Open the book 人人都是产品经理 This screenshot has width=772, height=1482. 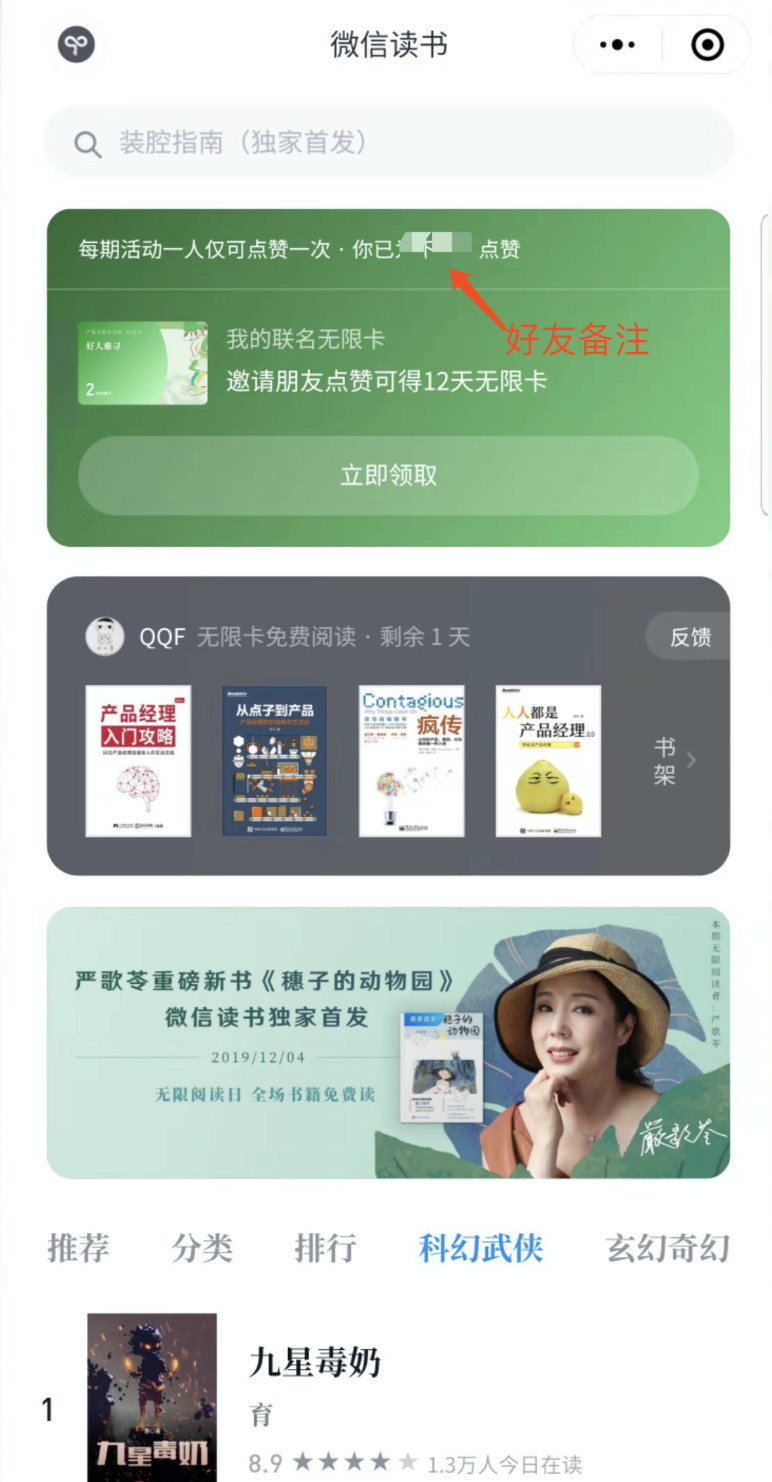tap(548, 761)
